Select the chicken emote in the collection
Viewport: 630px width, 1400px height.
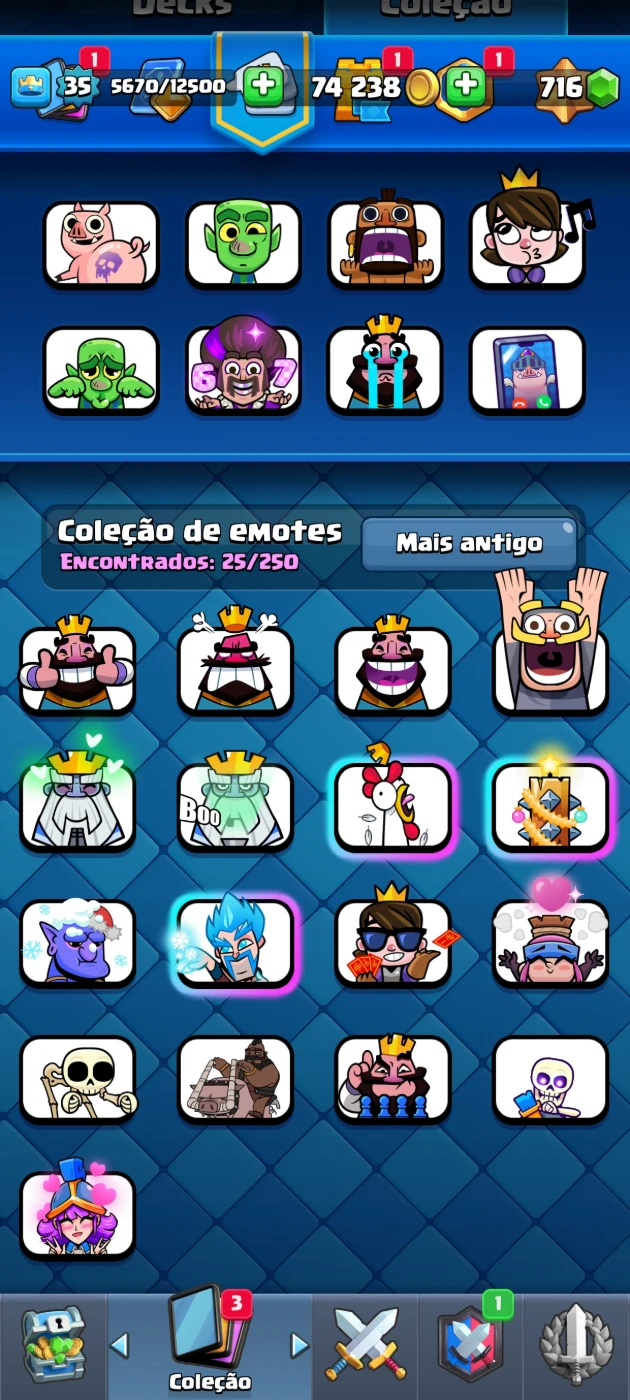[x=393, y=807]
